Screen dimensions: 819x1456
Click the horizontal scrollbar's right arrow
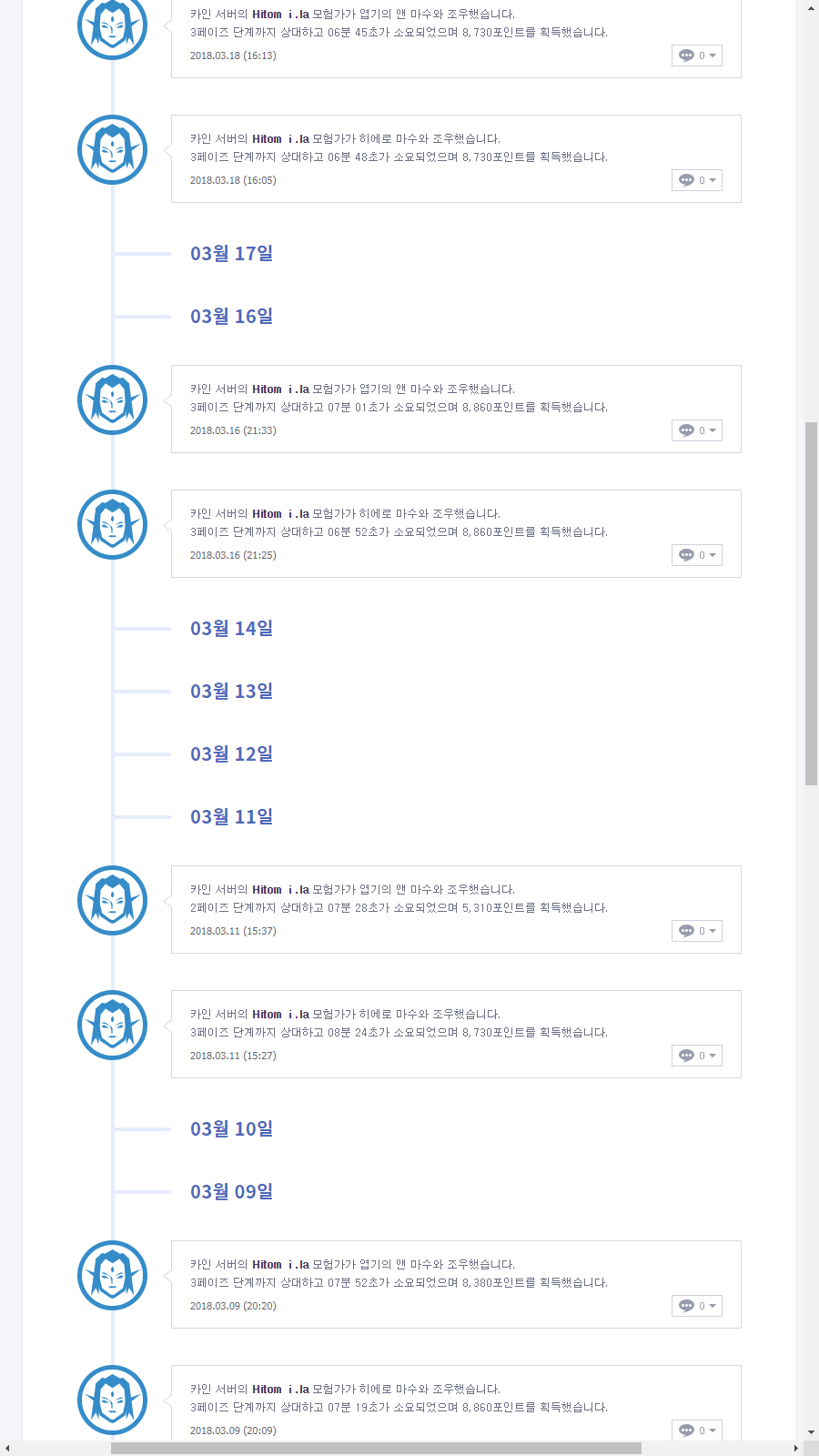pyautogui.click(x=795, y=1448)
